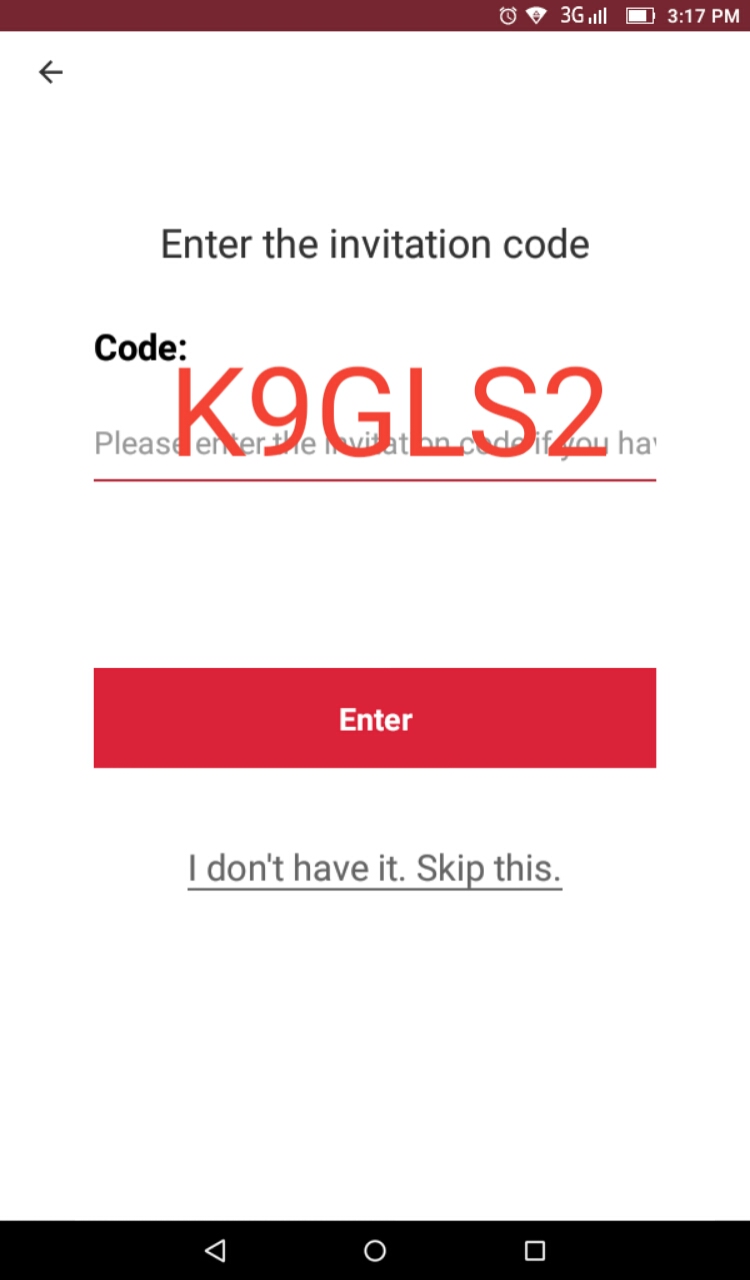
Task: Open recent apps from navigation bar
Action: point(534,1250)
